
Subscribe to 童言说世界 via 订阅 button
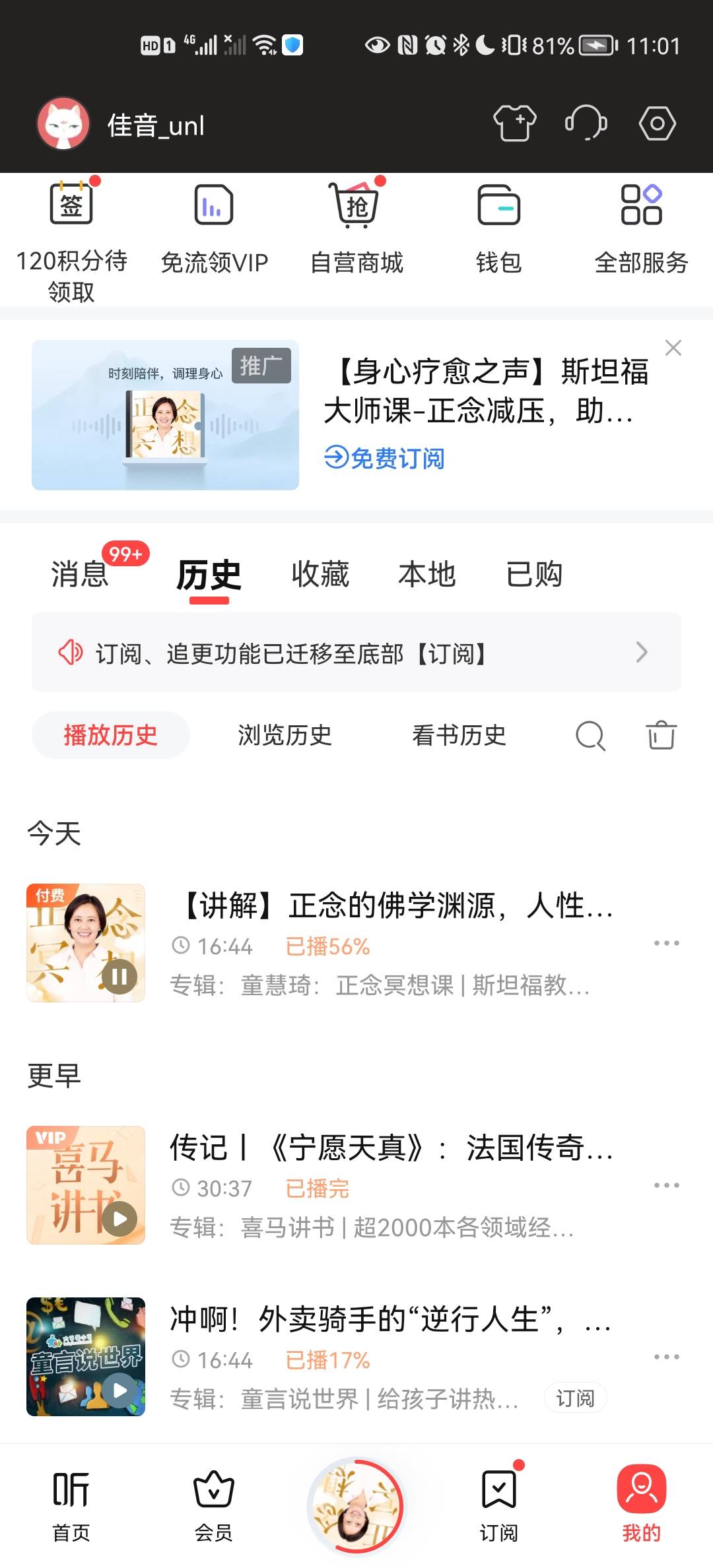click(575, 1398)
